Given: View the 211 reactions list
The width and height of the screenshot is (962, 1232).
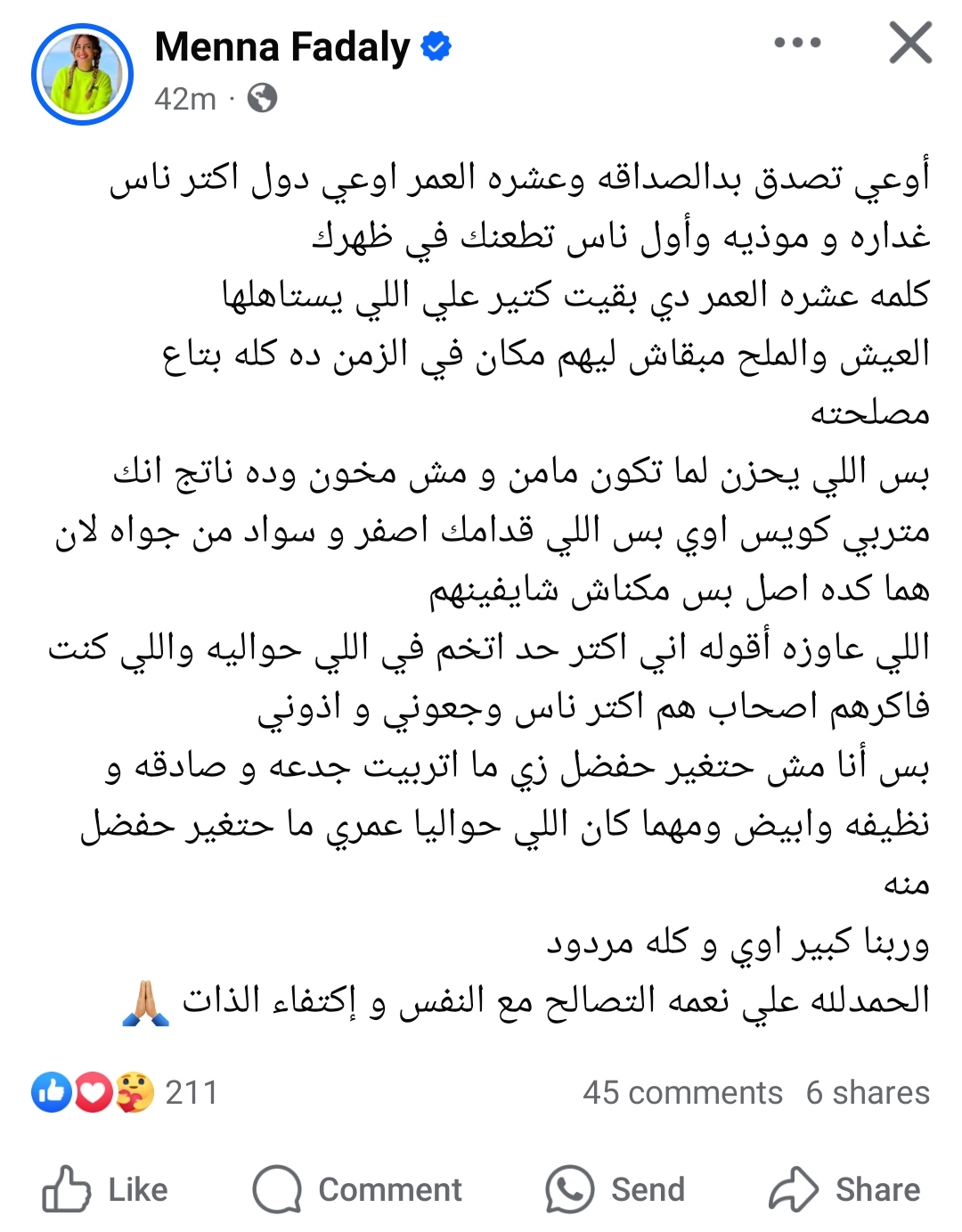Looking at the screenshot, I should coord(125,1092).
